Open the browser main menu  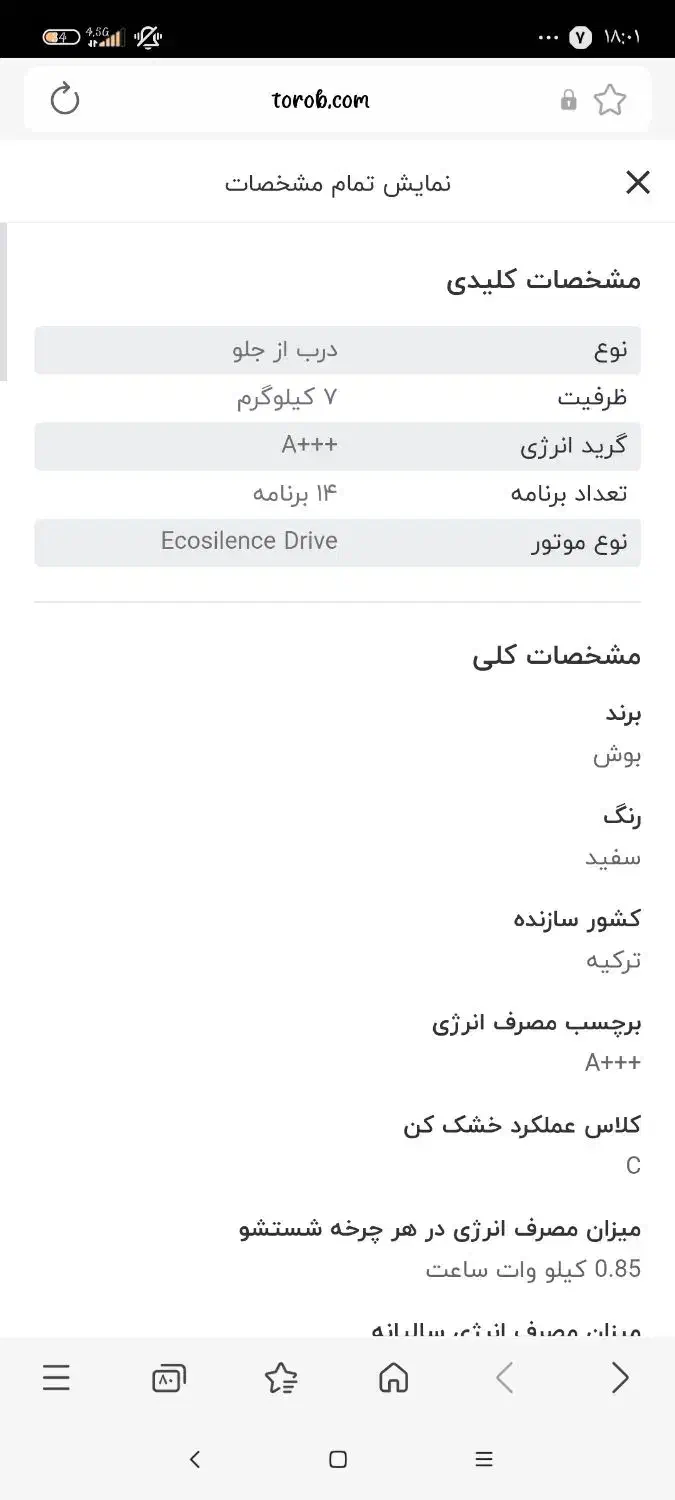(57, 1379)
